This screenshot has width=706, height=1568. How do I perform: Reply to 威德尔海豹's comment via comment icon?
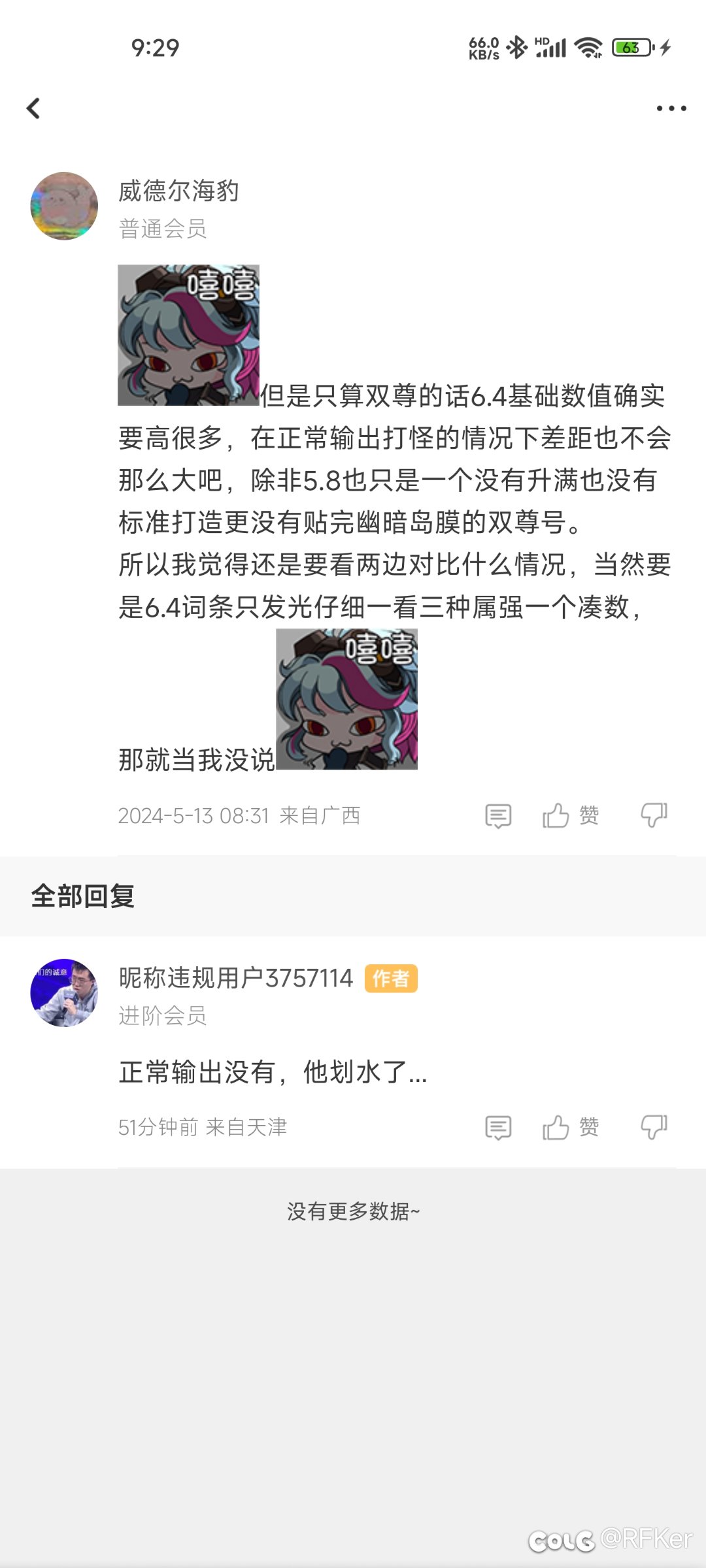[x=498, y=816]
